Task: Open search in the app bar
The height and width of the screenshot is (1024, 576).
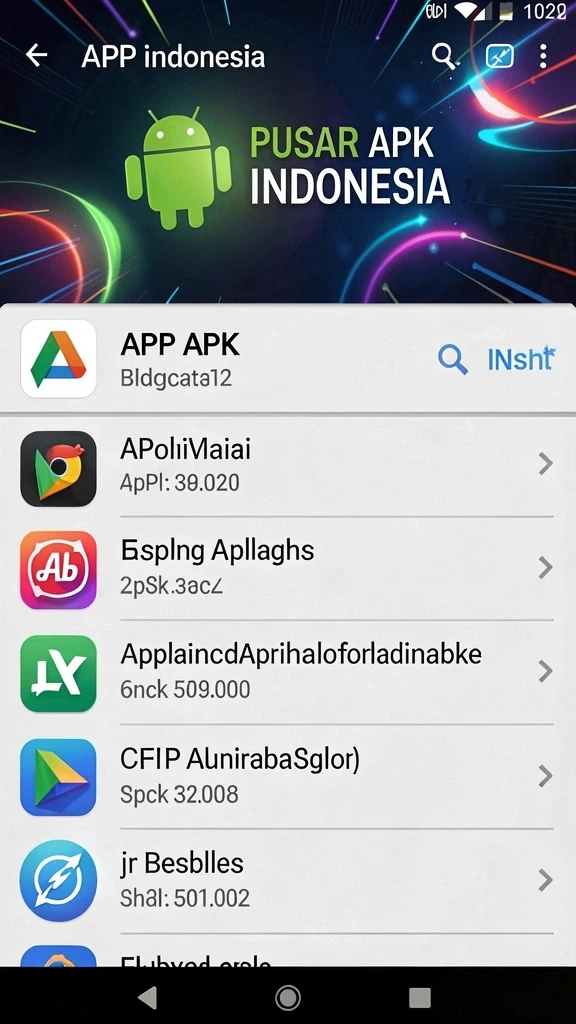Action: point(444,57)
